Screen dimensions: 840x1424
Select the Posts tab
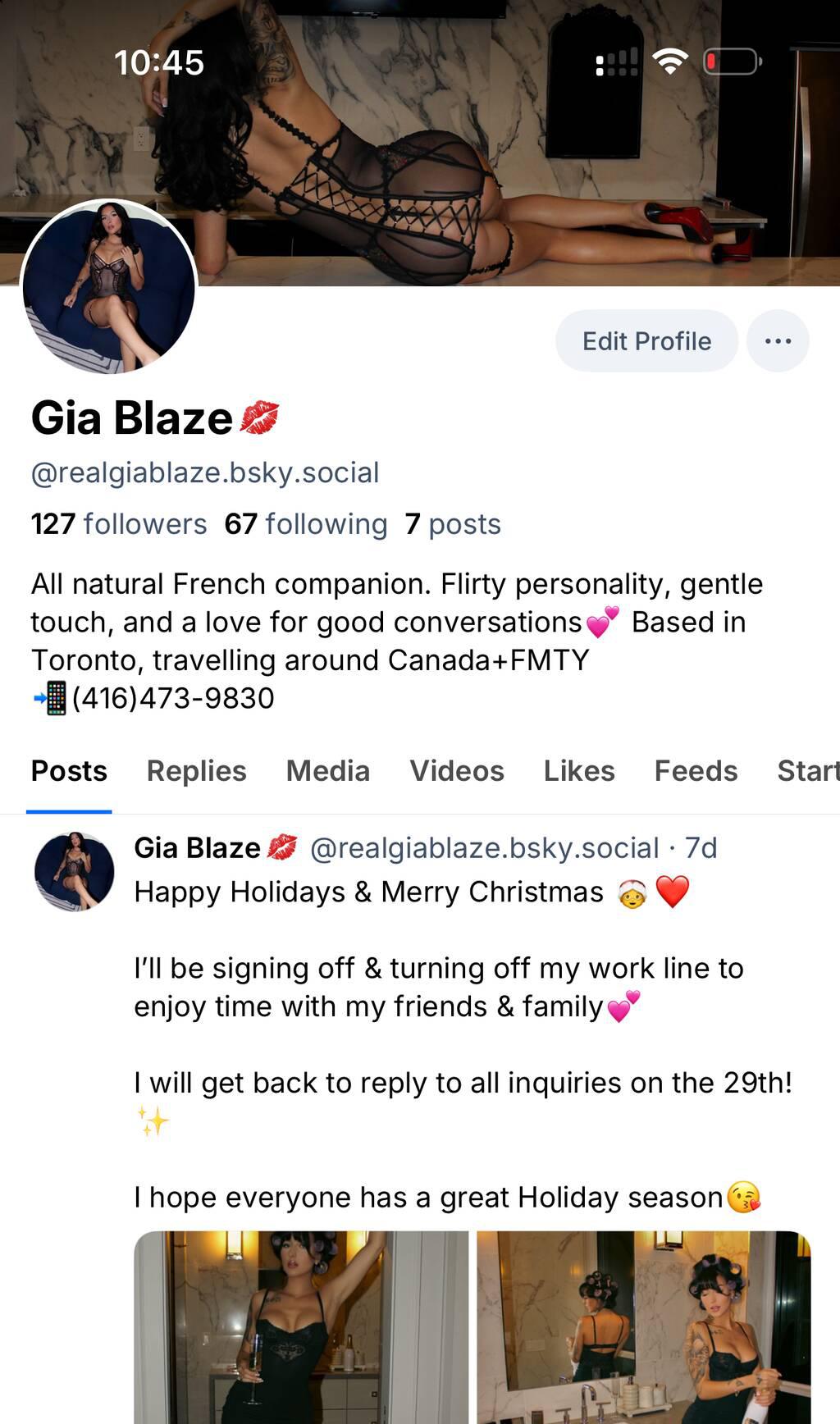(x=69, y=771)
